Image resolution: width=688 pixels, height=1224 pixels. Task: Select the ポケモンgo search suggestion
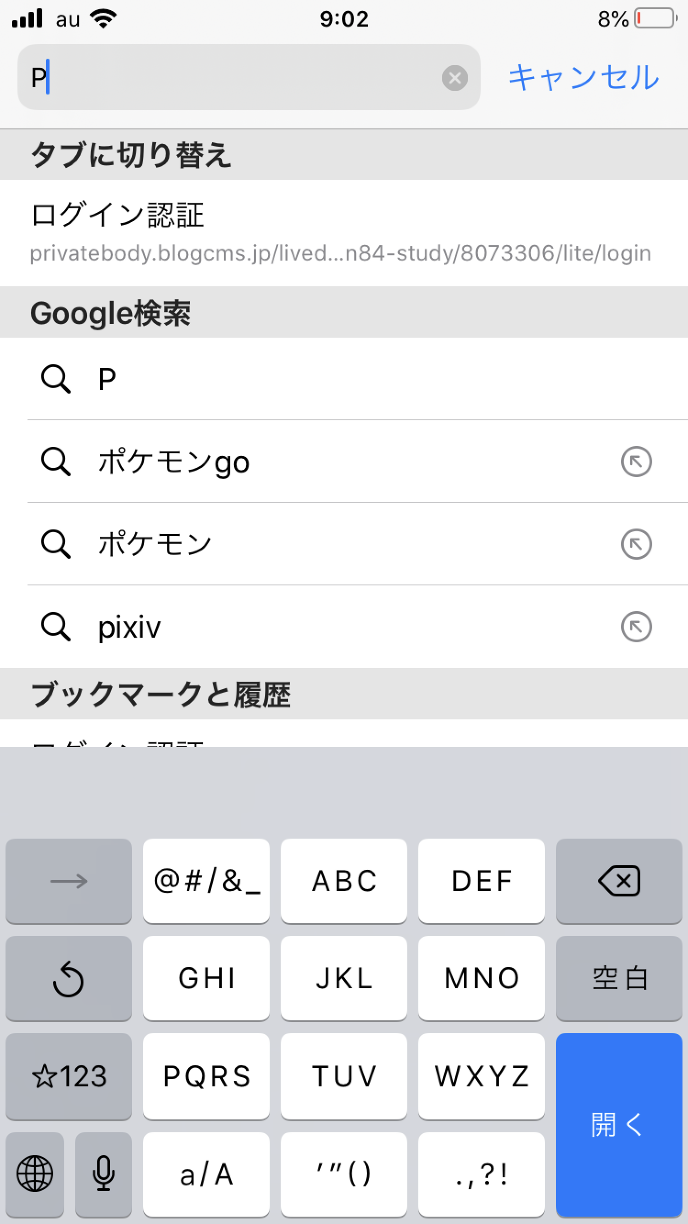point(320,461)
